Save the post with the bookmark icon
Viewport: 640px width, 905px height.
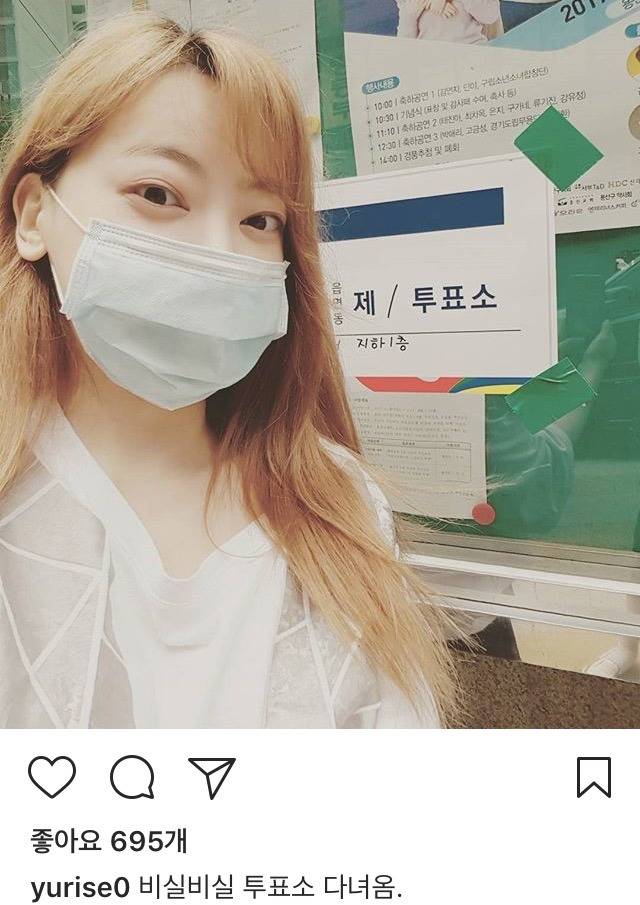[x=594, y=777]
